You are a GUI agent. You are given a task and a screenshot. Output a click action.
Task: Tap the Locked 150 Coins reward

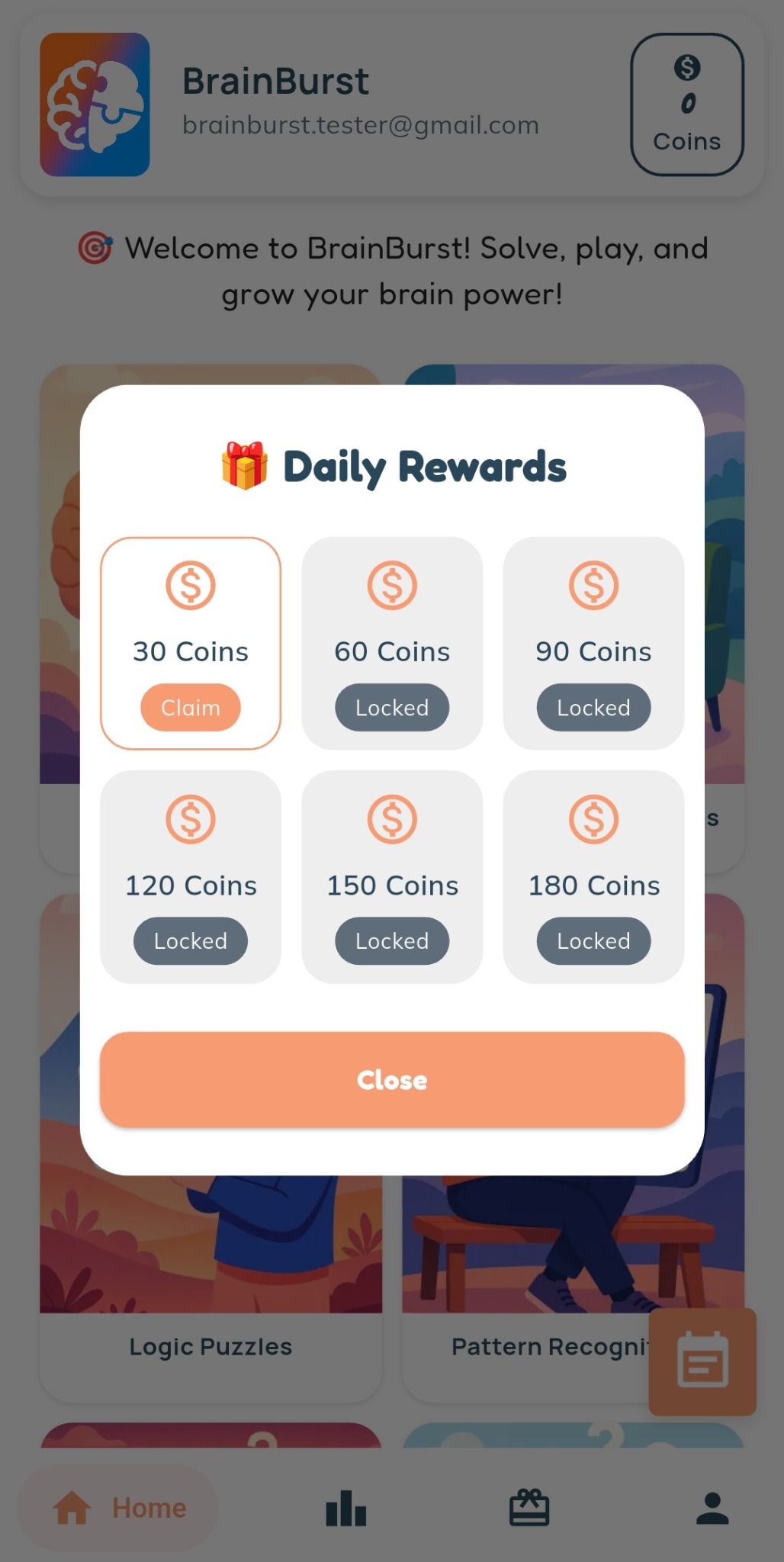click(392, 940)
